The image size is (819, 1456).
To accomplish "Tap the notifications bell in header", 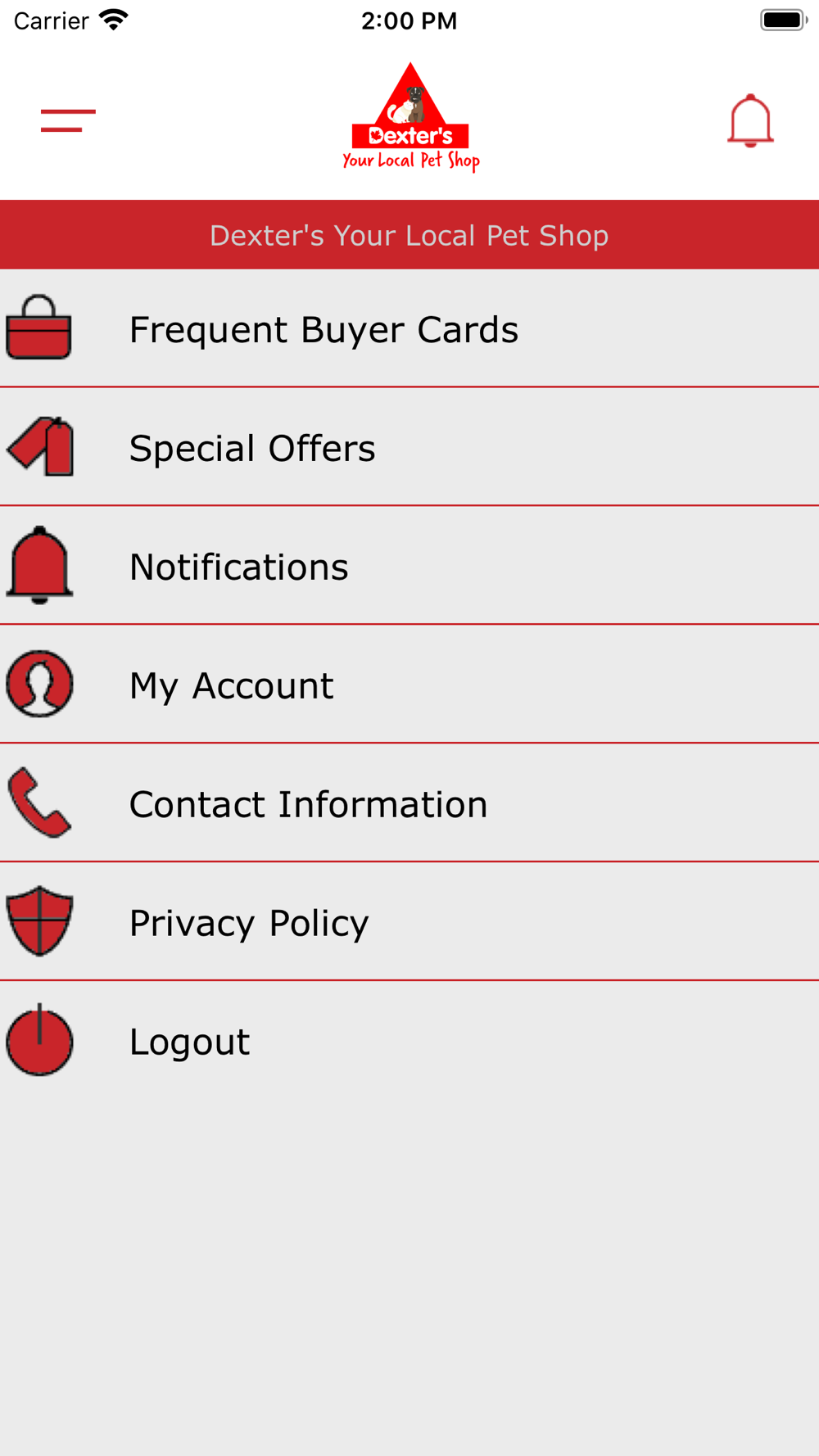I will click(x=750, y=121).
